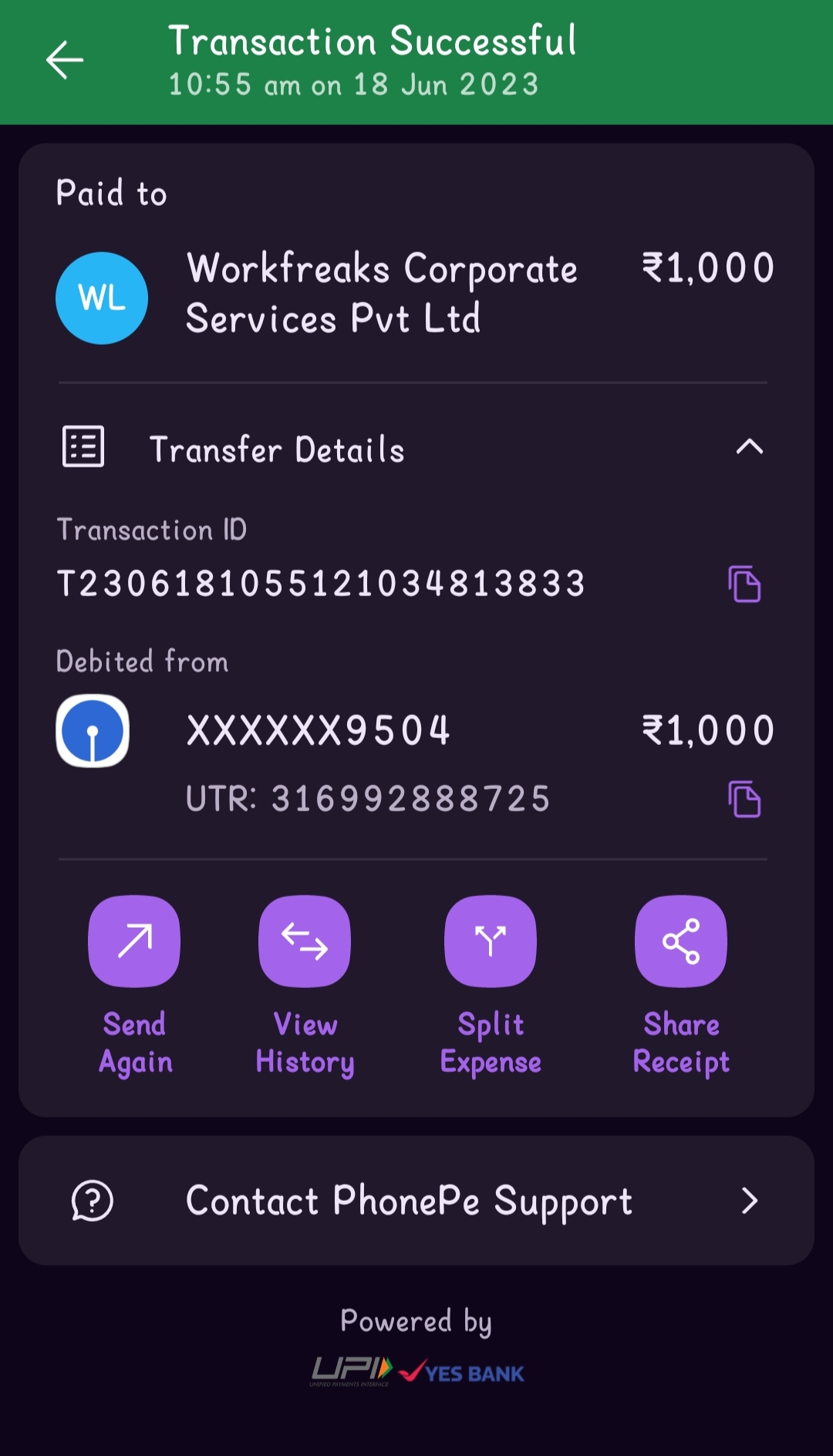Image resolution: width=833 pixels, height=1456 pixels.
Task: Copy the UTR number
Action: pyautogui.click(x=744, y=799)
